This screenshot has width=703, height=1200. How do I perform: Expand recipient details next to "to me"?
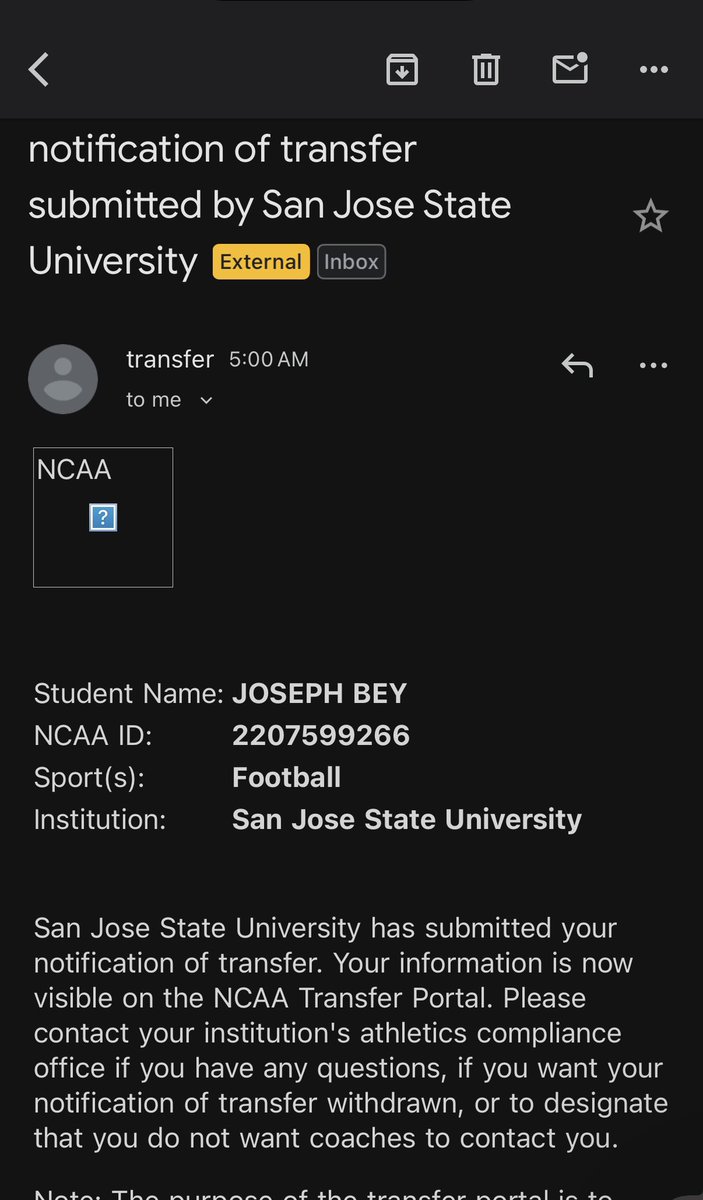click(x=207, y=400)
